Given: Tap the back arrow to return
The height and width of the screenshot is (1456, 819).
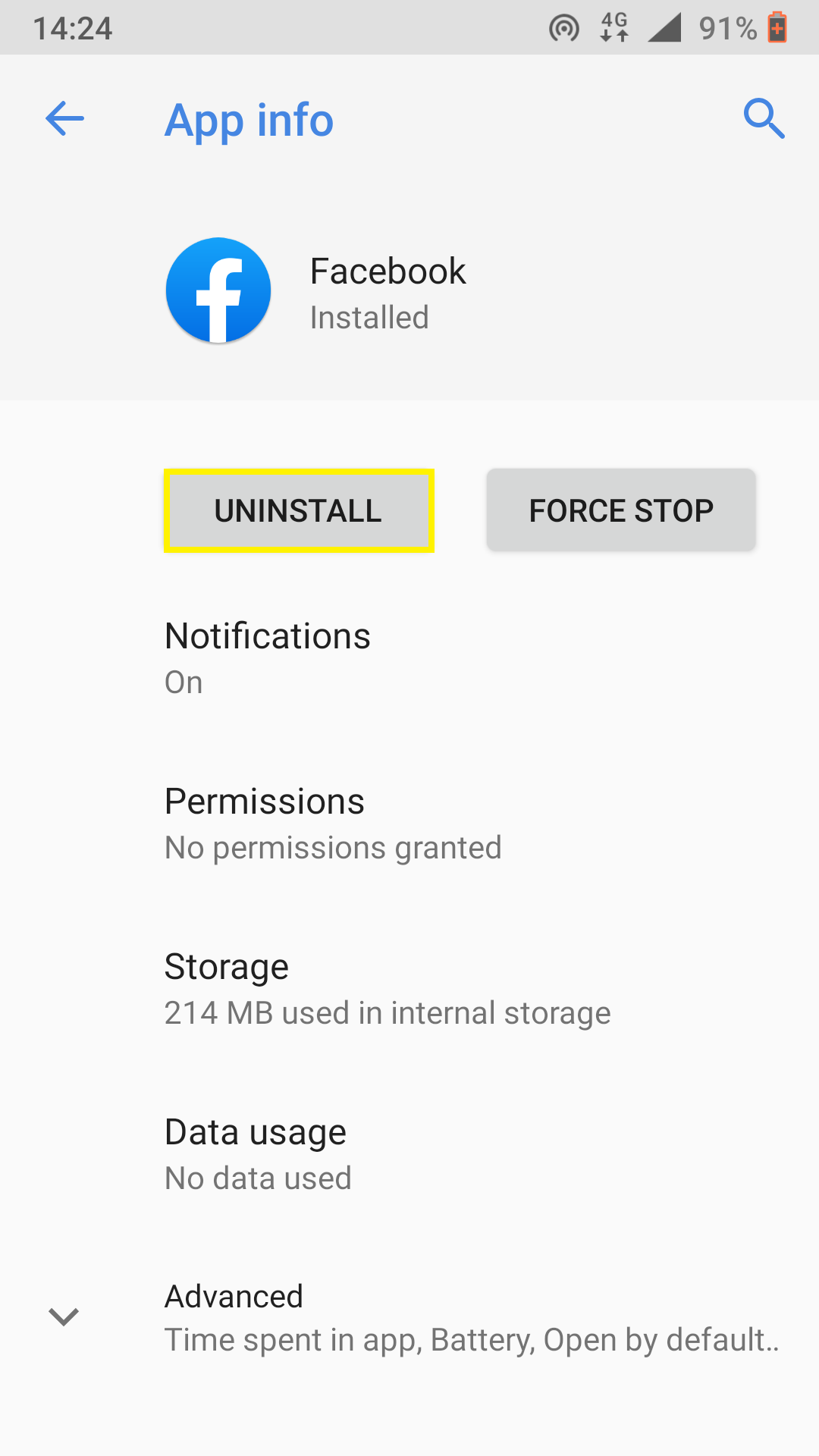Looking at the screenshot, I should click(x=64, y=118).
